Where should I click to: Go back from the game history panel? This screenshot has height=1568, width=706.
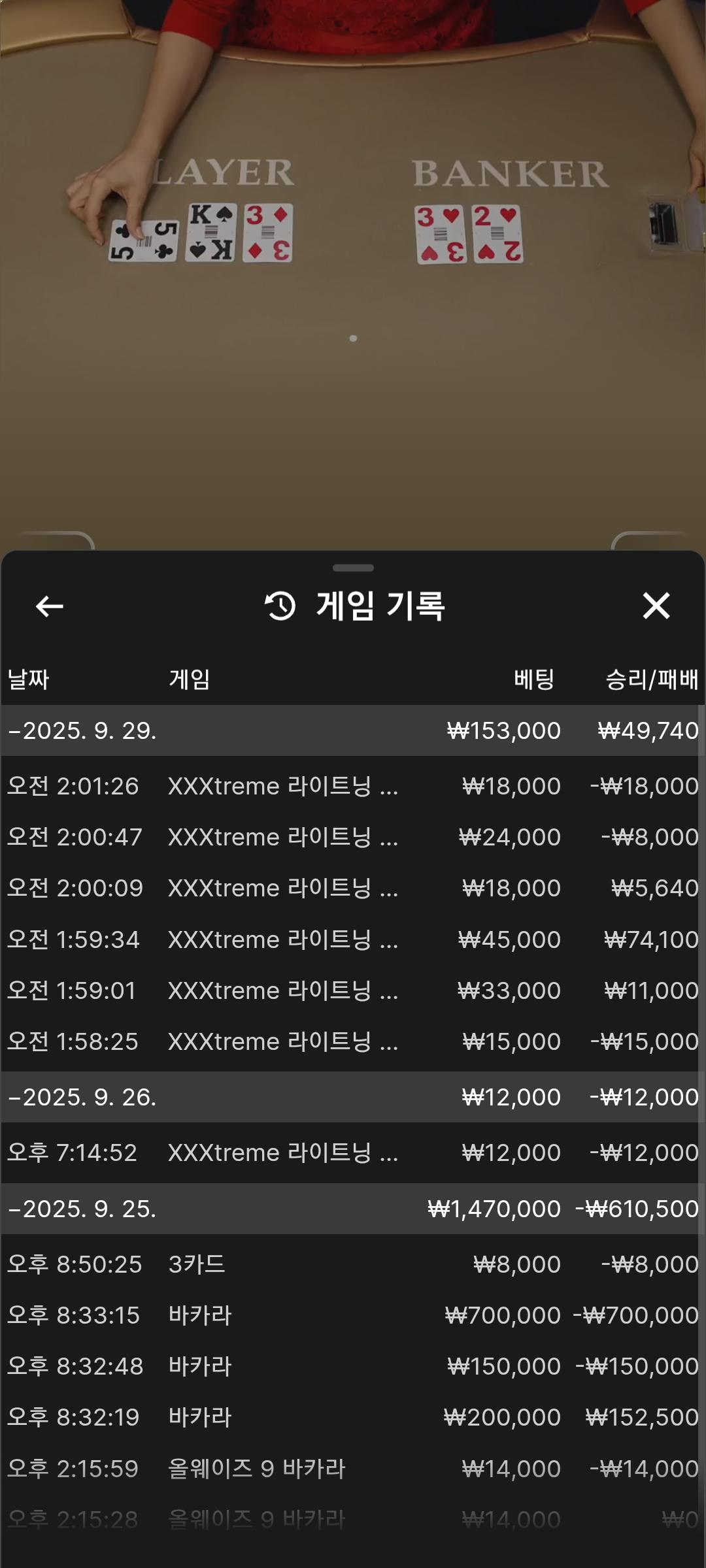point(50,606)
